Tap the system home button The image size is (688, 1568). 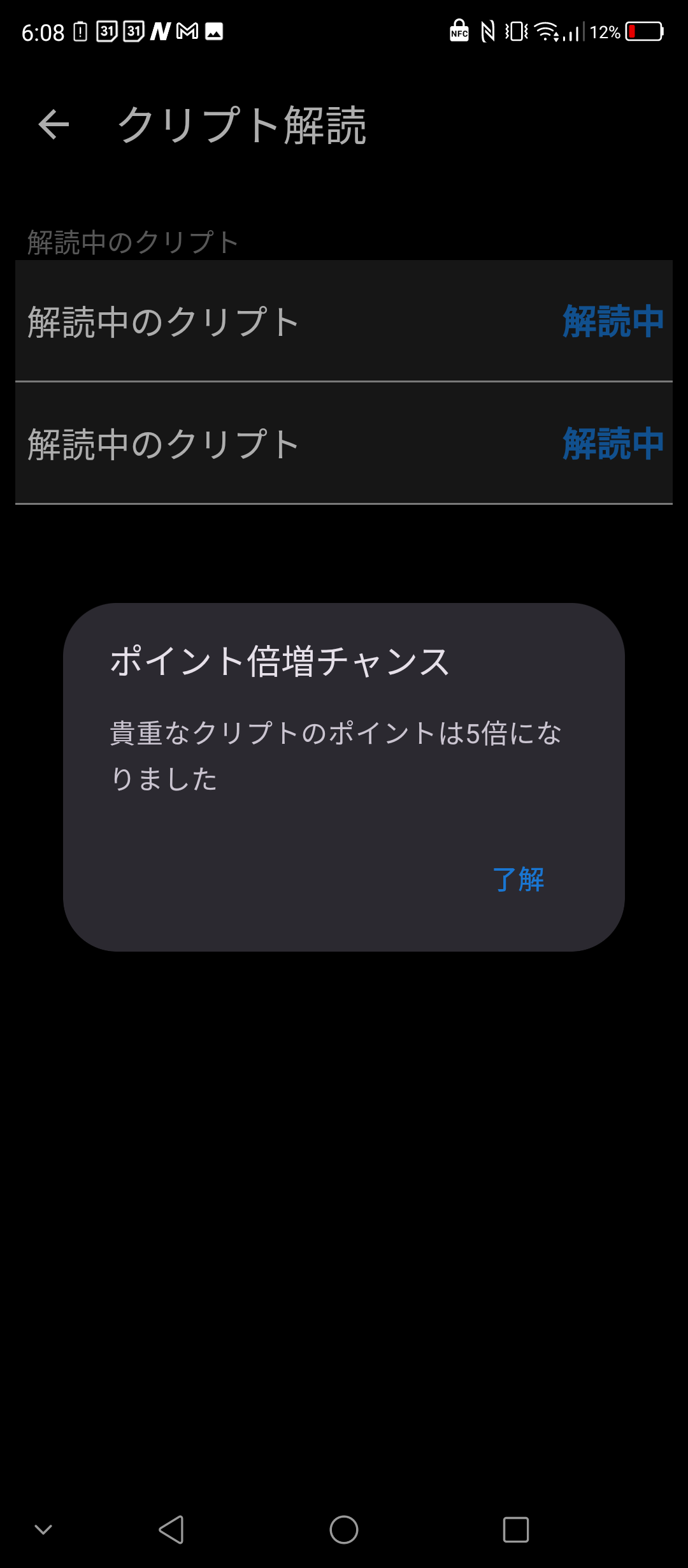pyautogui.click(x=344, y=1529)
